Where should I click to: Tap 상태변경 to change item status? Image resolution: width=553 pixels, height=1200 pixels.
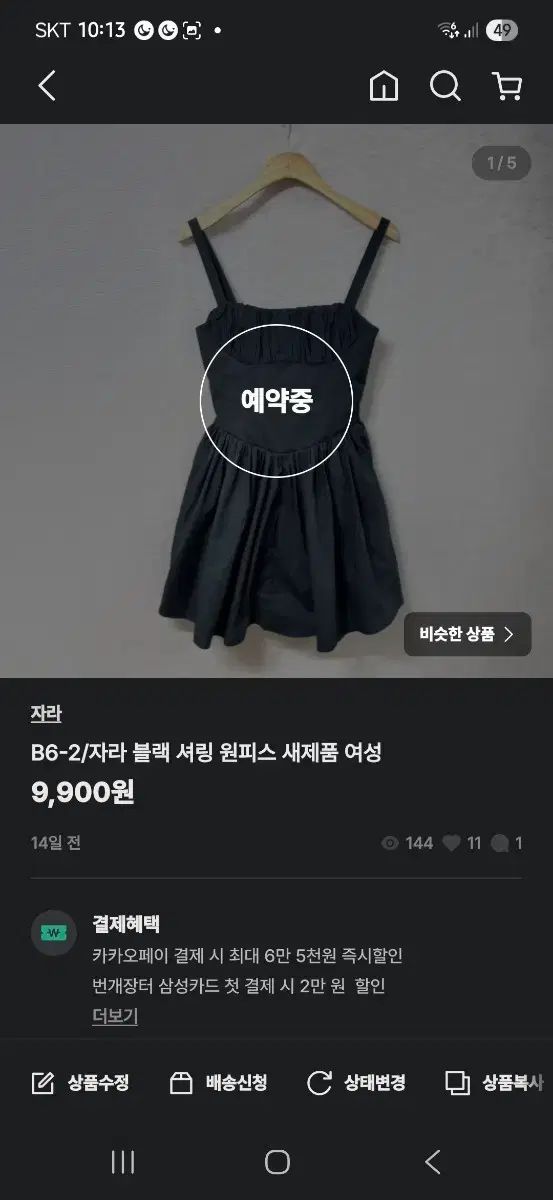(356, 1082)
